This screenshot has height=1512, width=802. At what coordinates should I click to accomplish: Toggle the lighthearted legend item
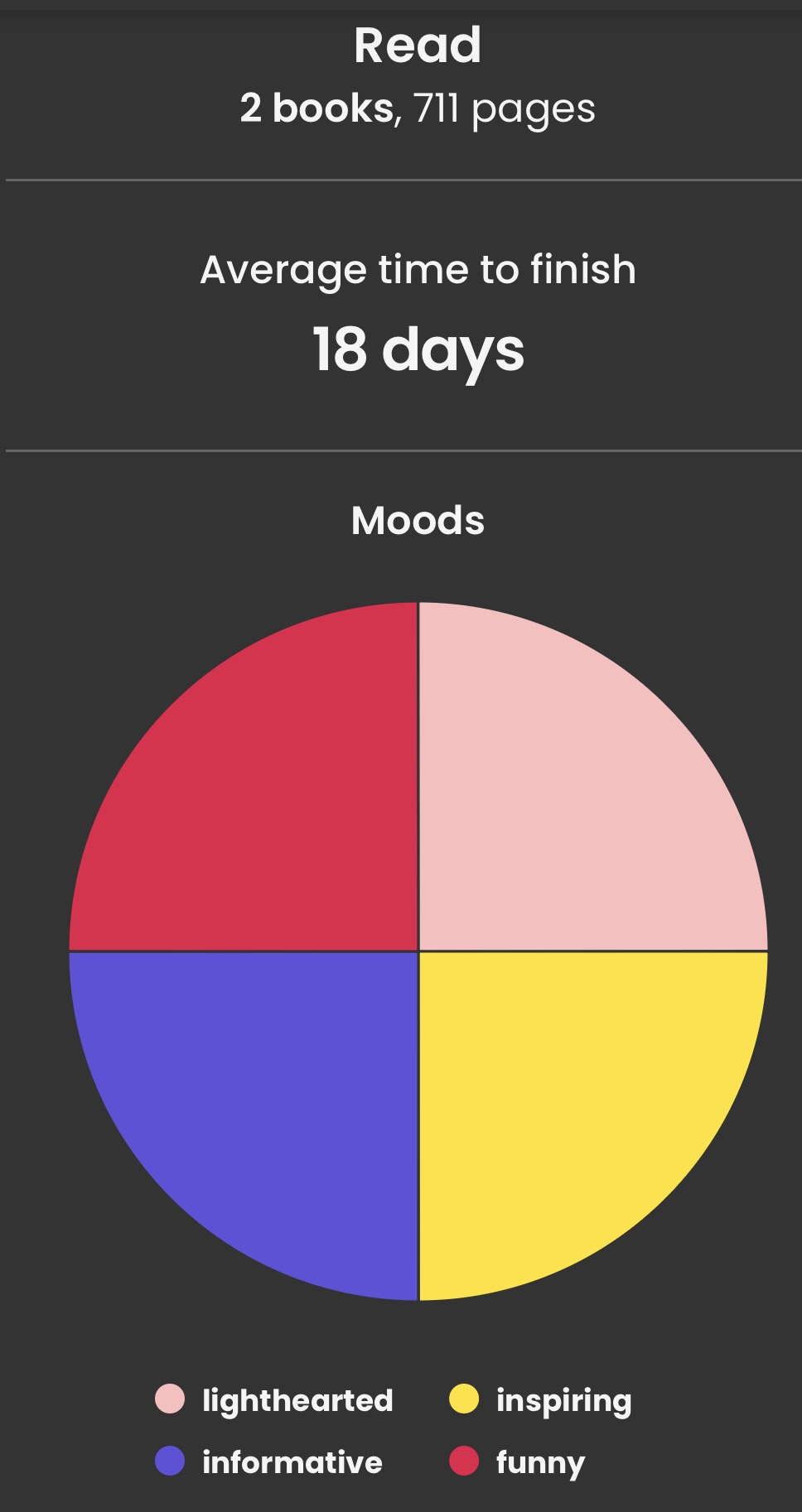[x=274, y=1400]
